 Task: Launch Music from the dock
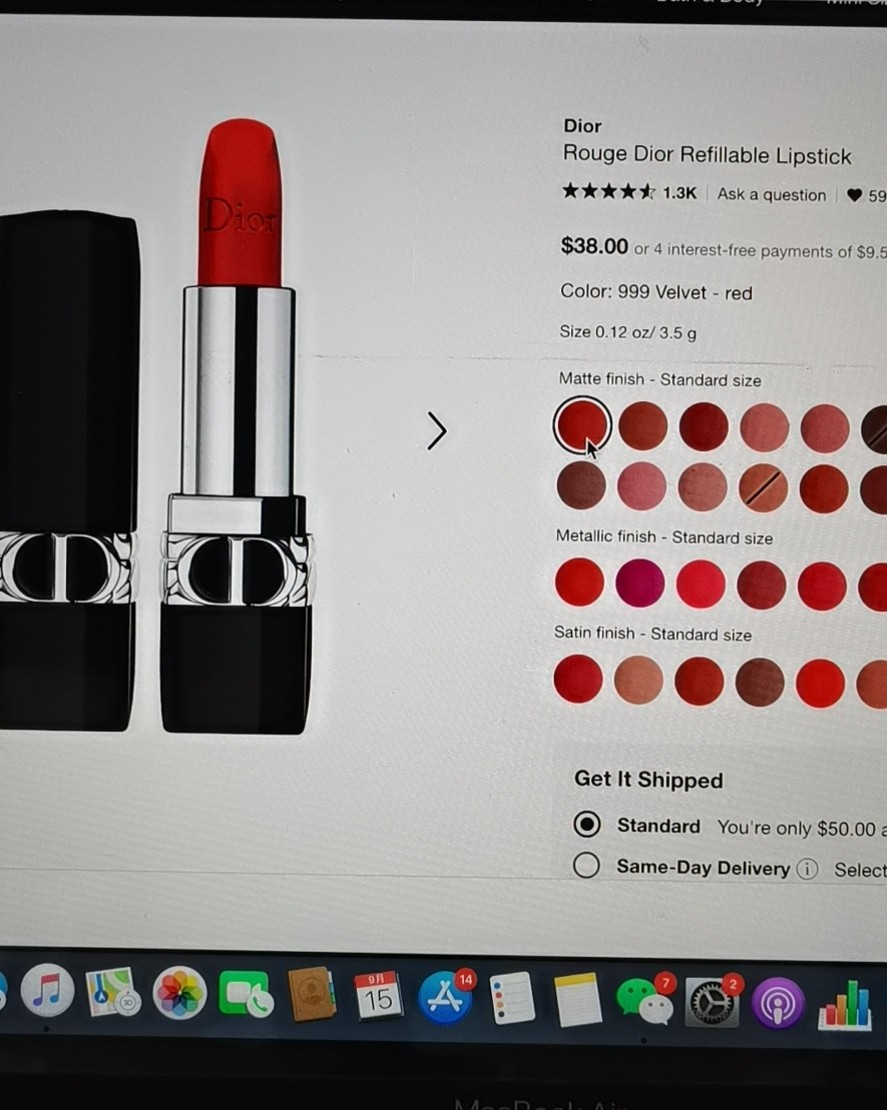coord(47,991)
